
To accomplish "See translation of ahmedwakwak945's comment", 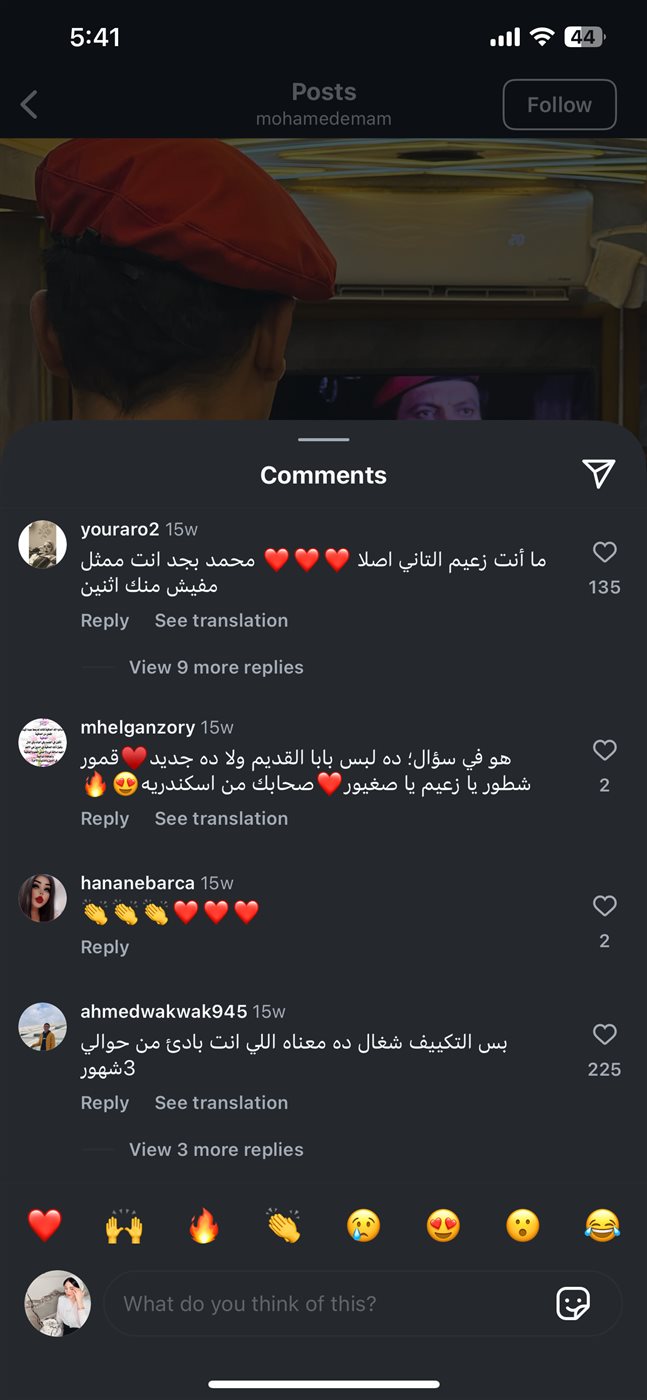I will point(221,1102).
